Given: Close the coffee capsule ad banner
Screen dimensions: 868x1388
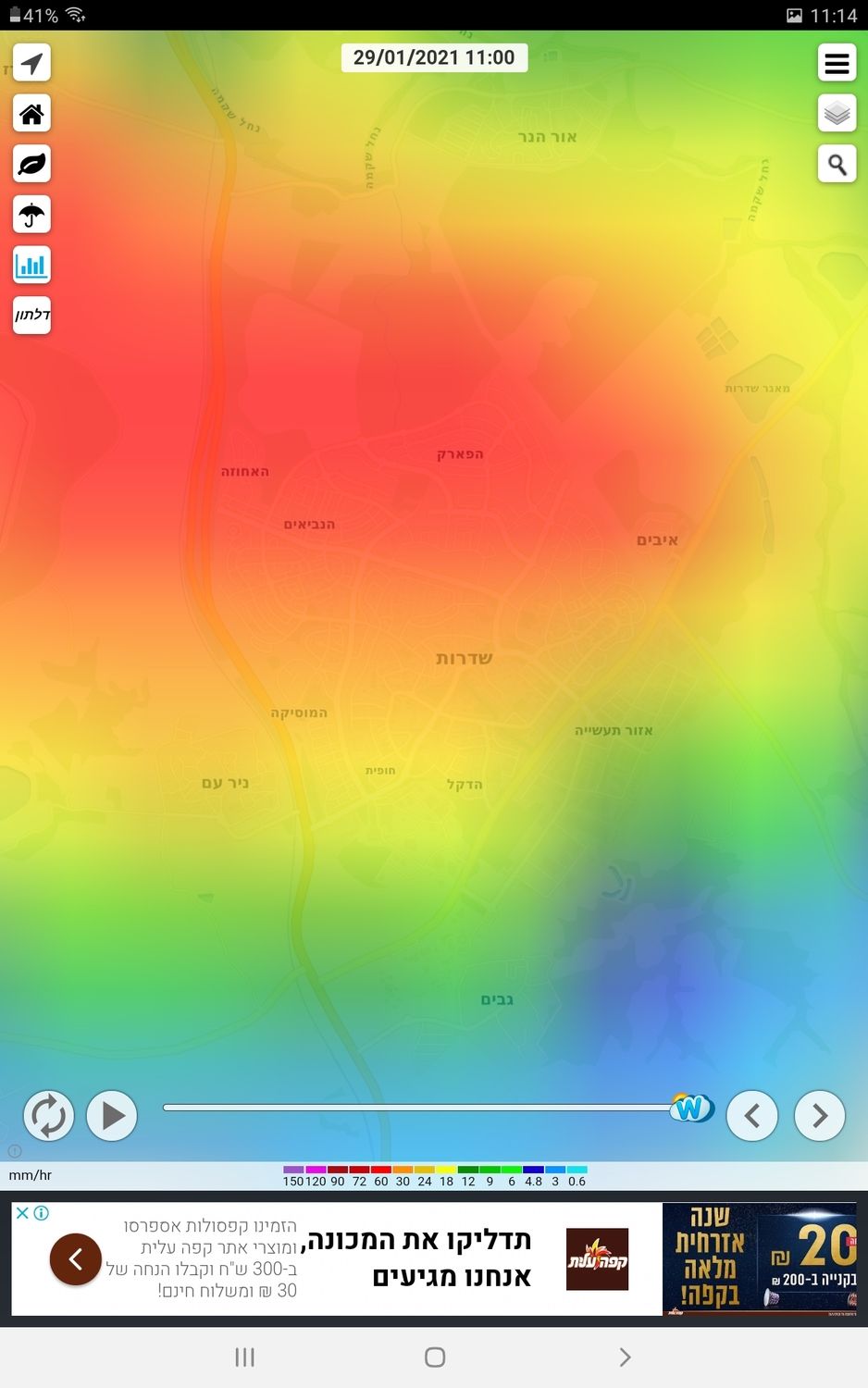Looking at the screenshot, I should coord(23,1213).
